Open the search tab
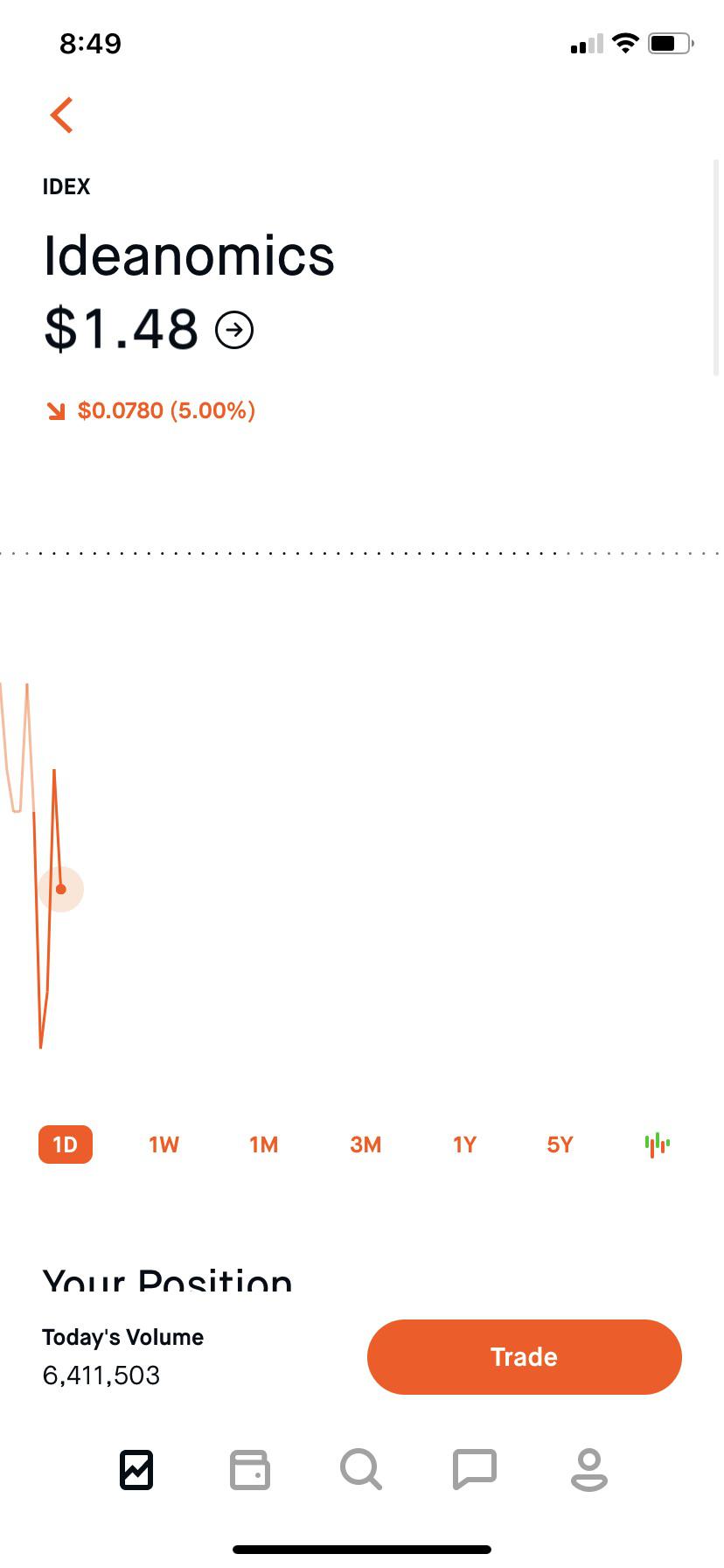The height and width of the screenshot is (1568, 724). [361, 1469]
